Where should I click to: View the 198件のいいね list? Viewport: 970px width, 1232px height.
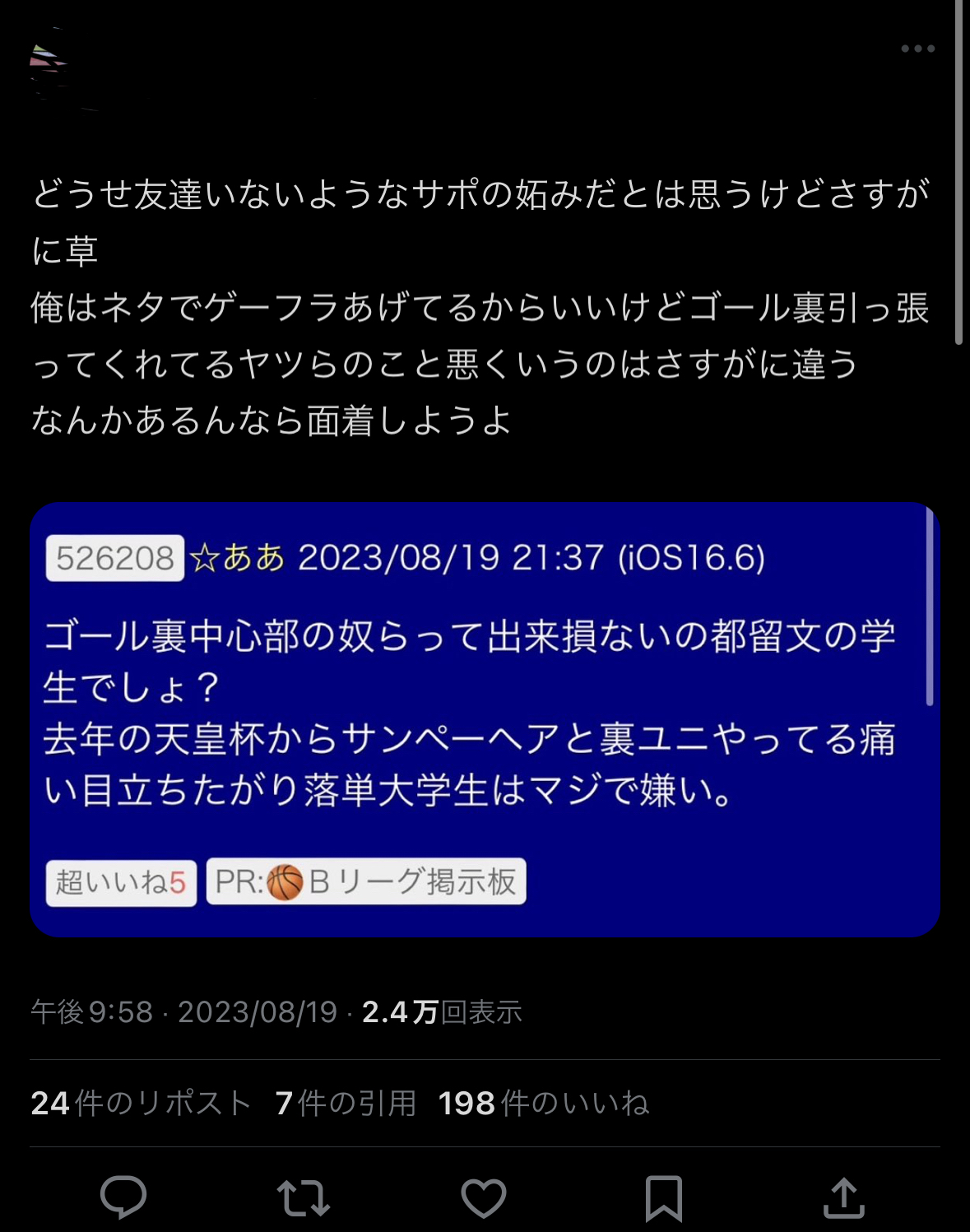544,1103
